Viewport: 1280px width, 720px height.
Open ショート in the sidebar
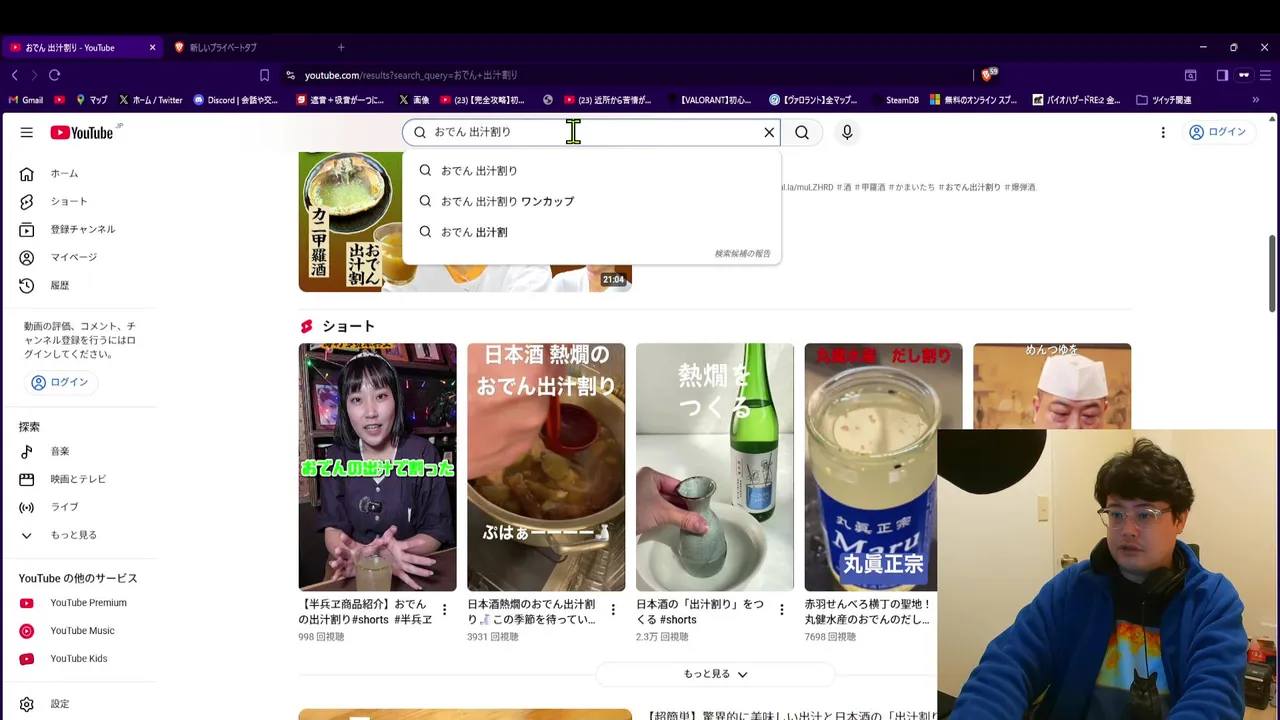(68, 201)
